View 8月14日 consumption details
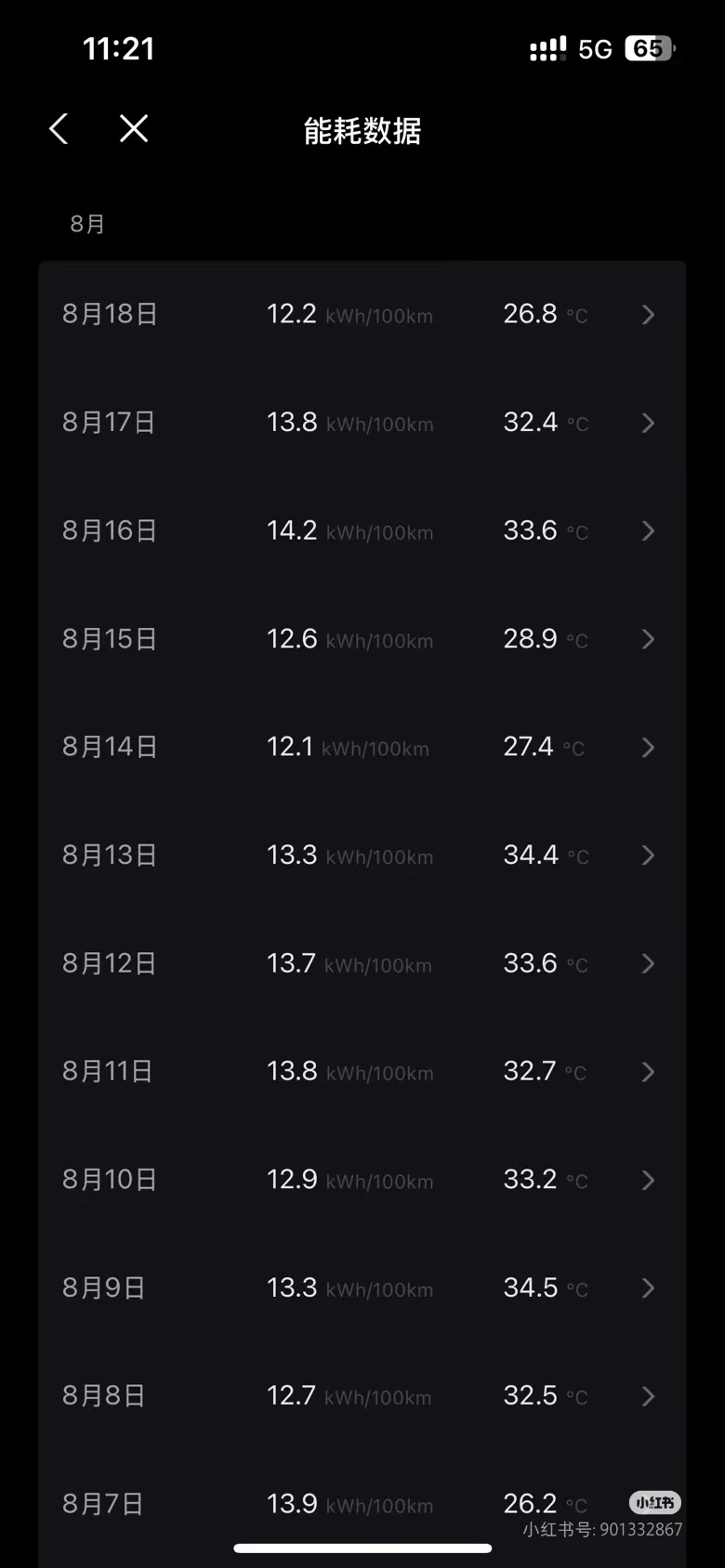 point(362,747)
